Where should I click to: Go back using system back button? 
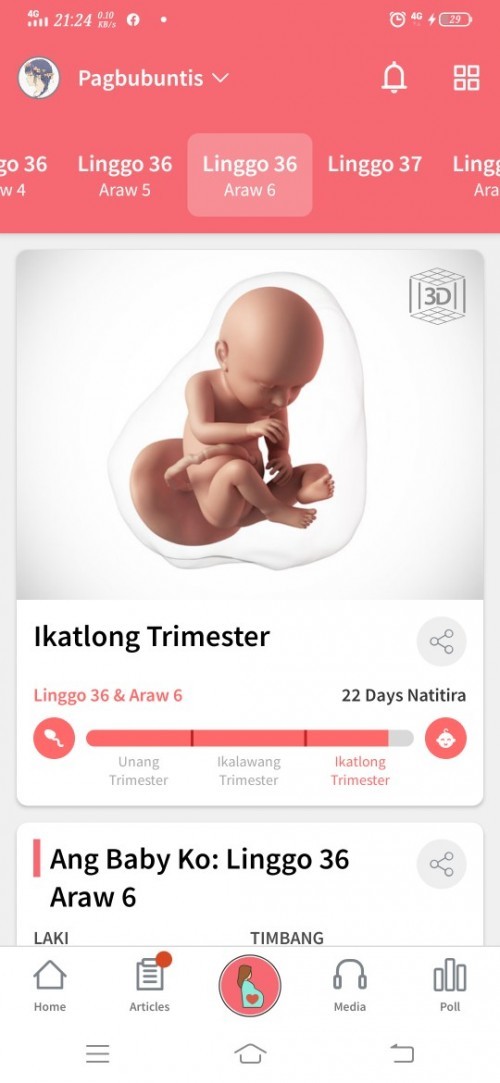[402, 1053]
